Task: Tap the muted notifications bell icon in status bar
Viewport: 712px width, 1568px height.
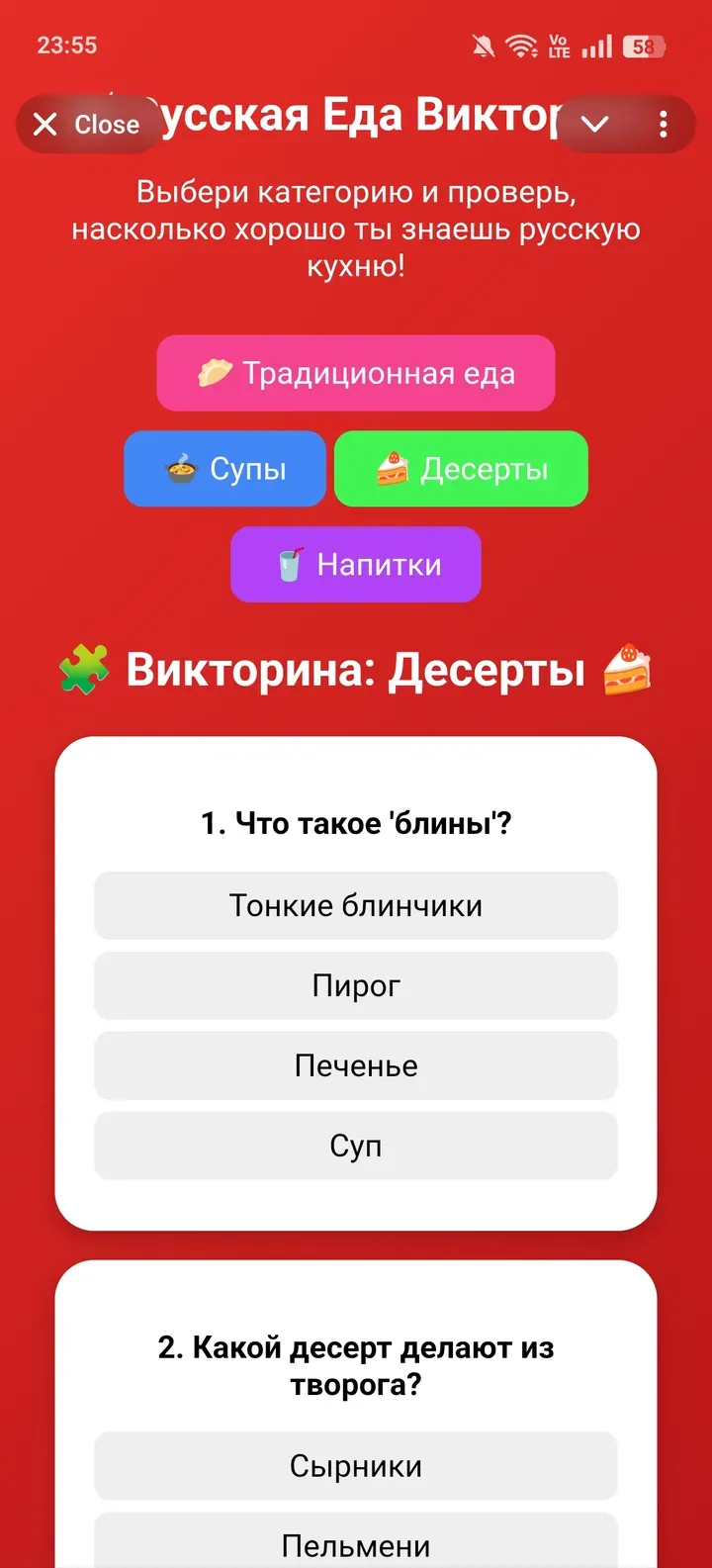Action: tap(484, 45)
